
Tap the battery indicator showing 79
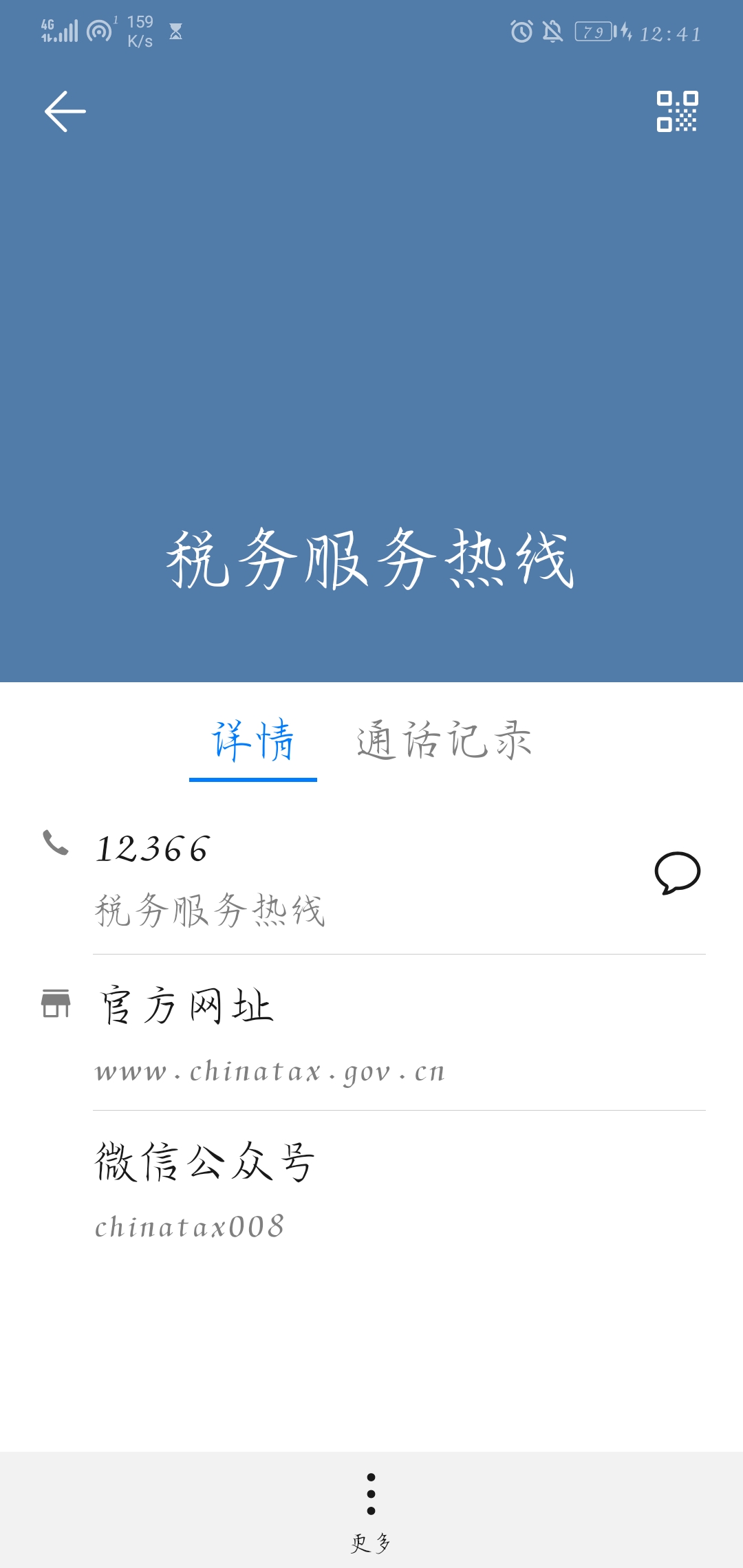[593, 31]
